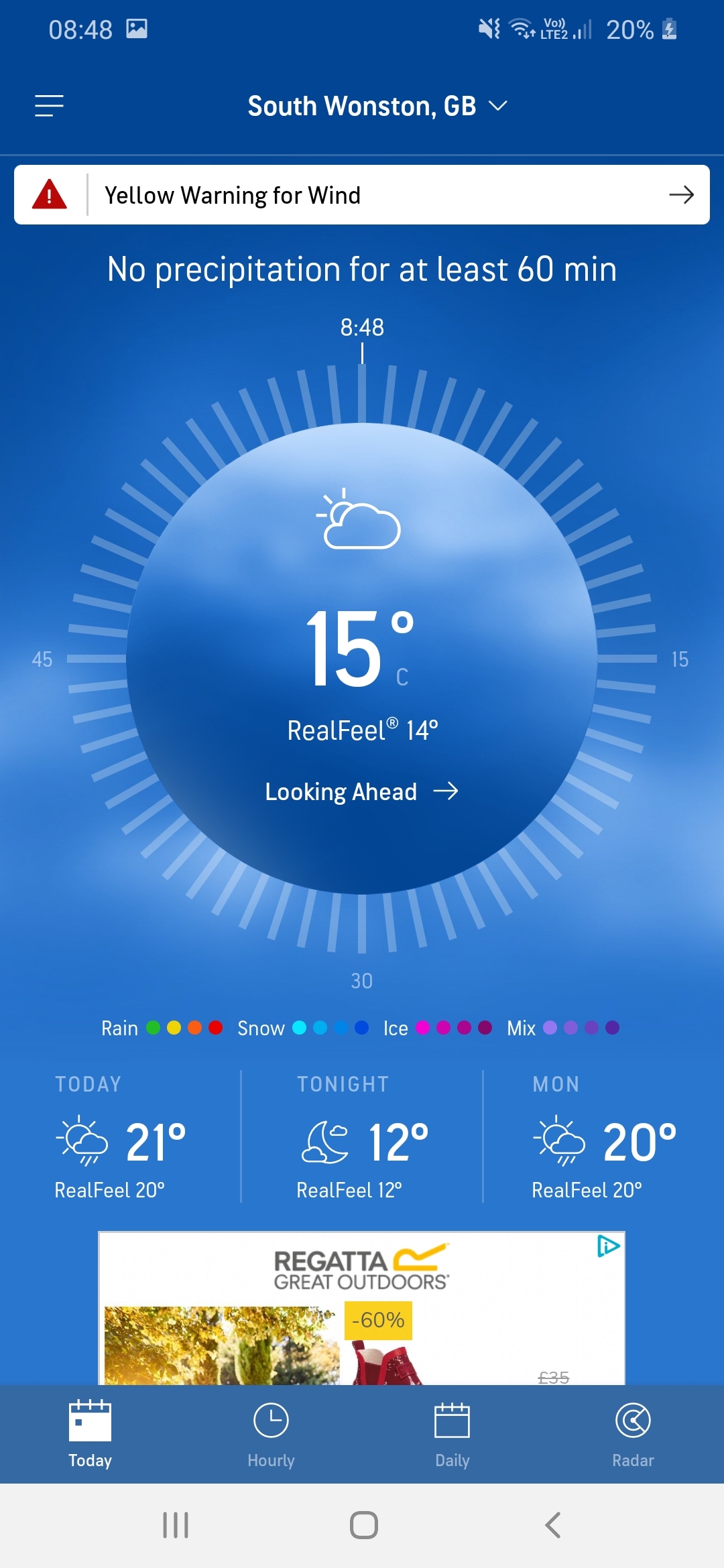Open Today's 21° forecast card
Viewport: 724px width, 1568px height.
pos(121,1137)
